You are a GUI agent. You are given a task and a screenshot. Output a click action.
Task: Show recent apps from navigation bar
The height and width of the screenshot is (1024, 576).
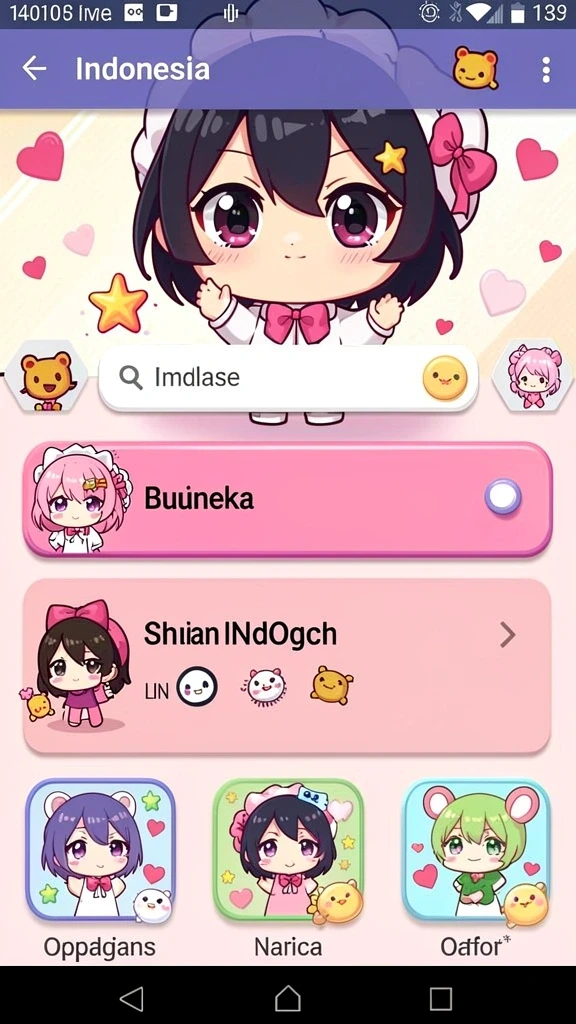441,998
